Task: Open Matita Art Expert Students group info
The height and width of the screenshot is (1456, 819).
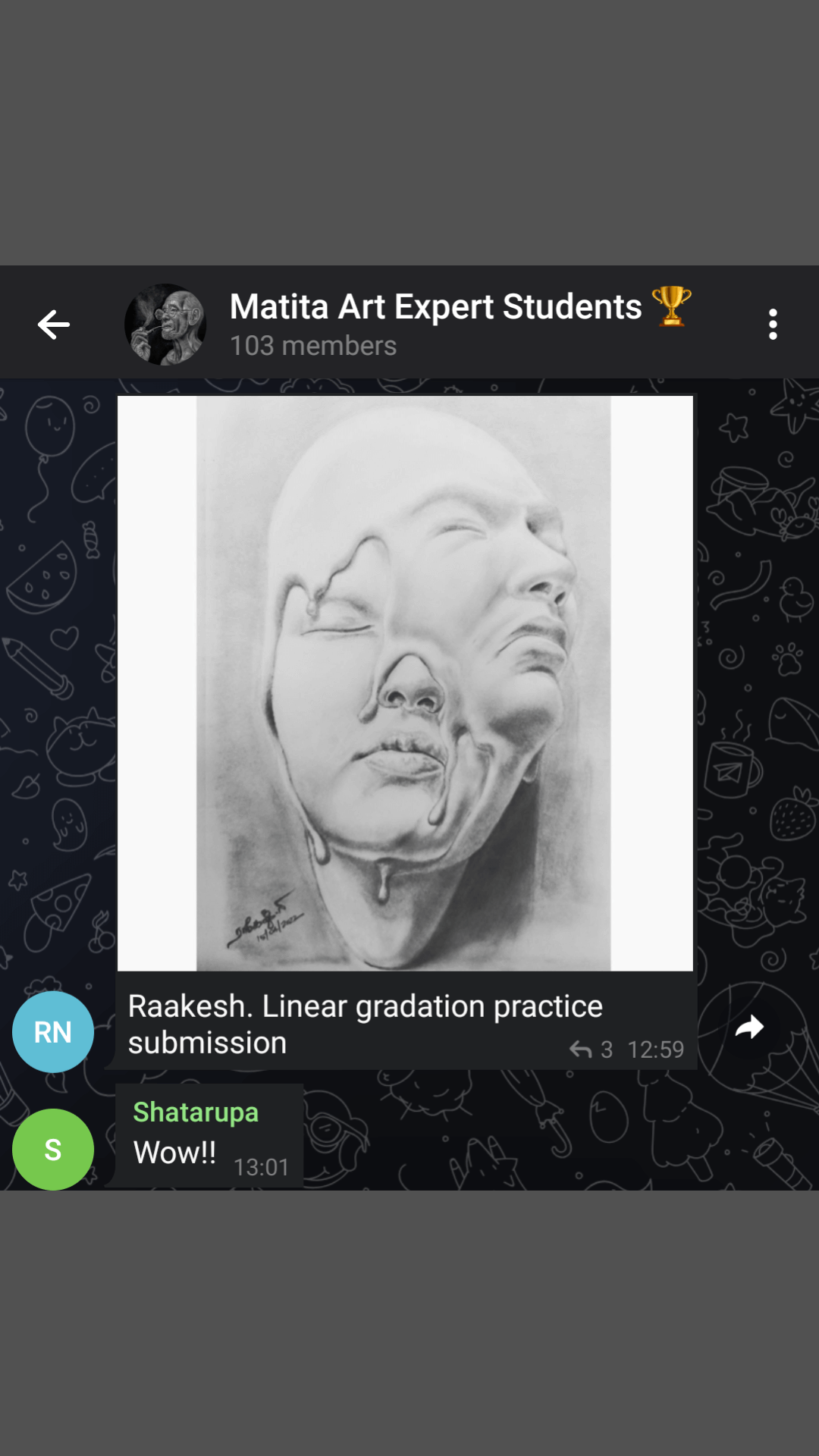Action: point(435,324)
